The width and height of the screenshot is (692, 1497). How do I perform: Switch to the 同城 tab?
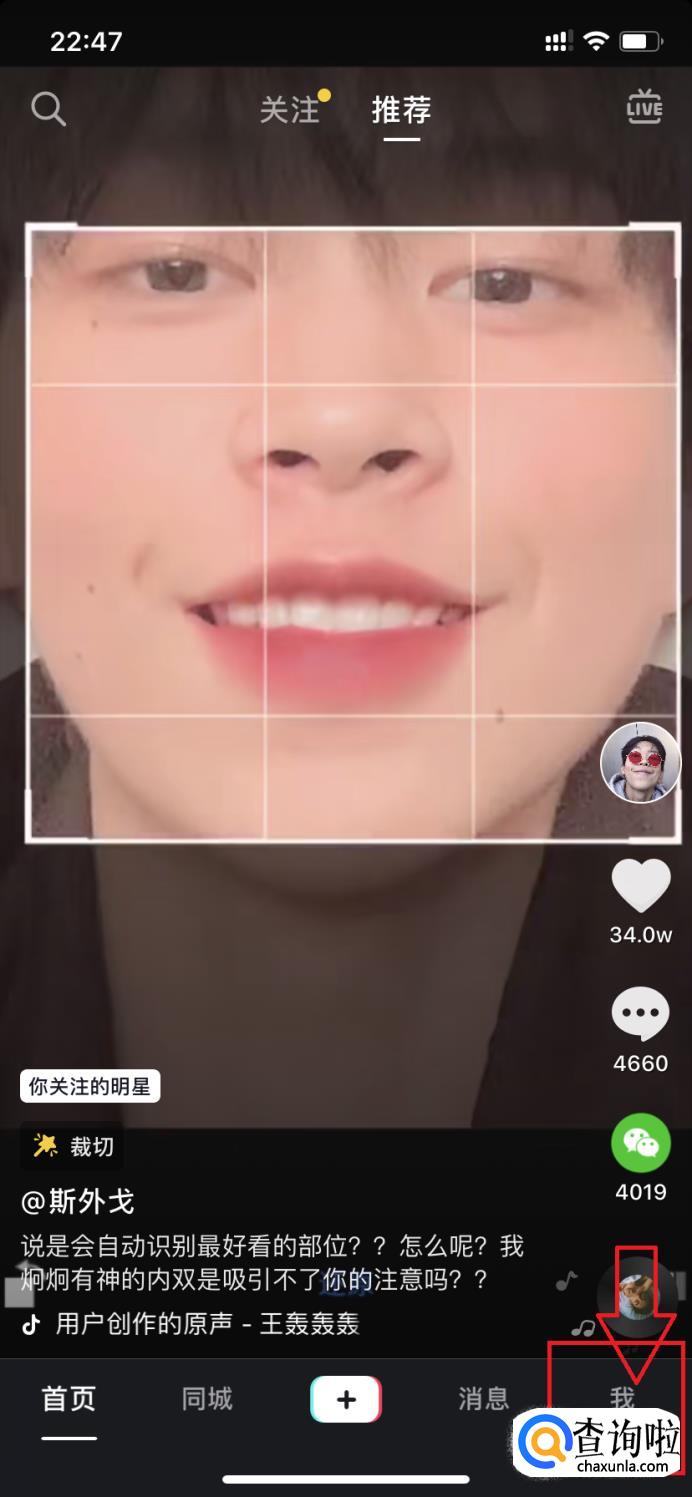tap(207, 1398)
